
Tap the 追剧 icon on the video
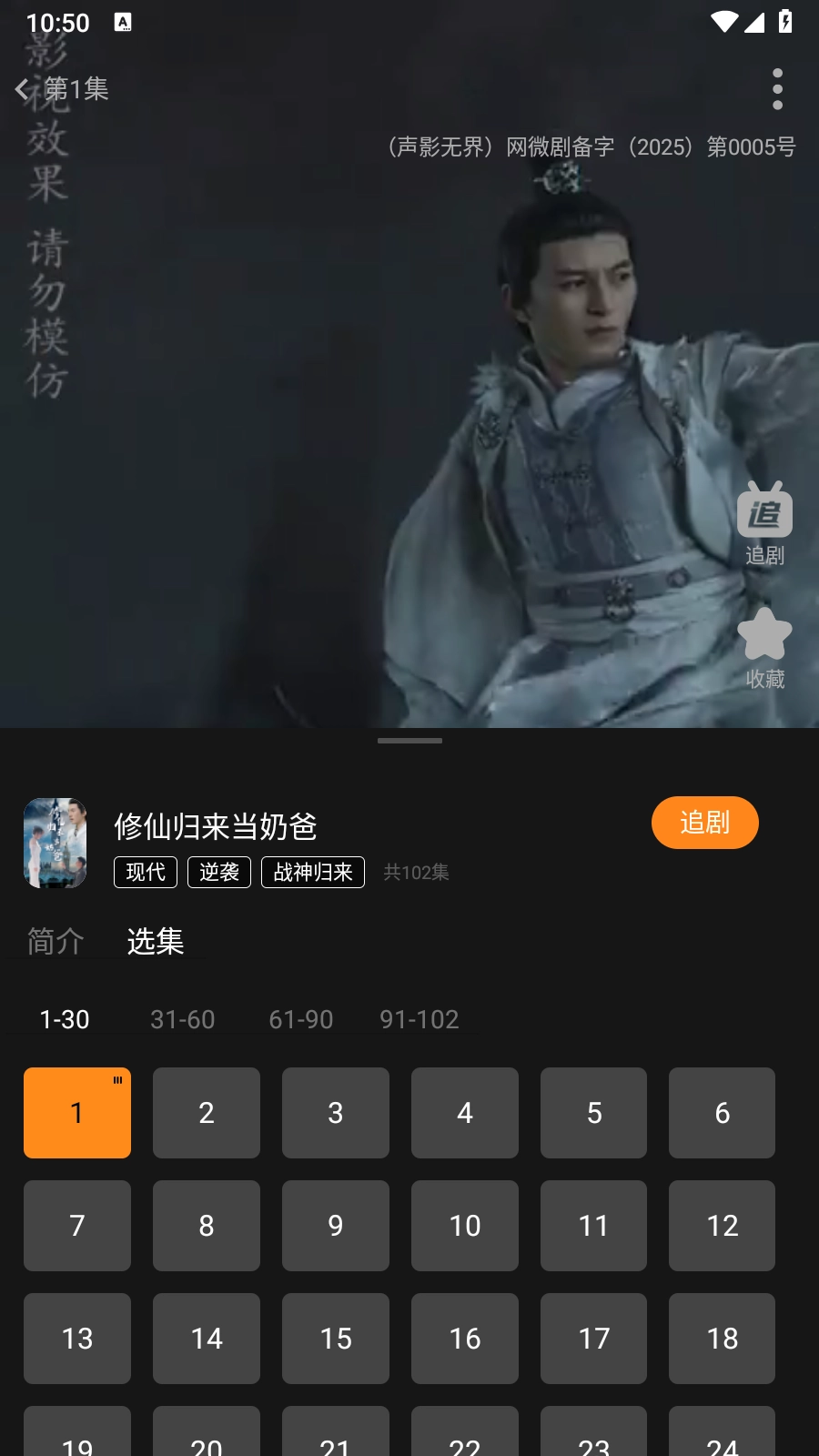pyautogui.click(x=764, y=523)
